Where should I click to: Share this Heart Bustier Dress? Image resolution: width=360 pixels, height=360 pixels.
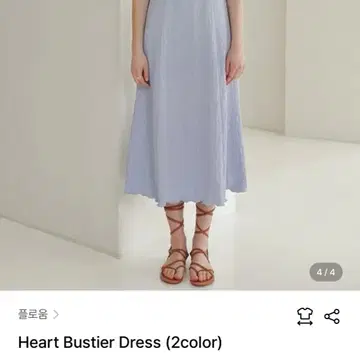[332, 316]
